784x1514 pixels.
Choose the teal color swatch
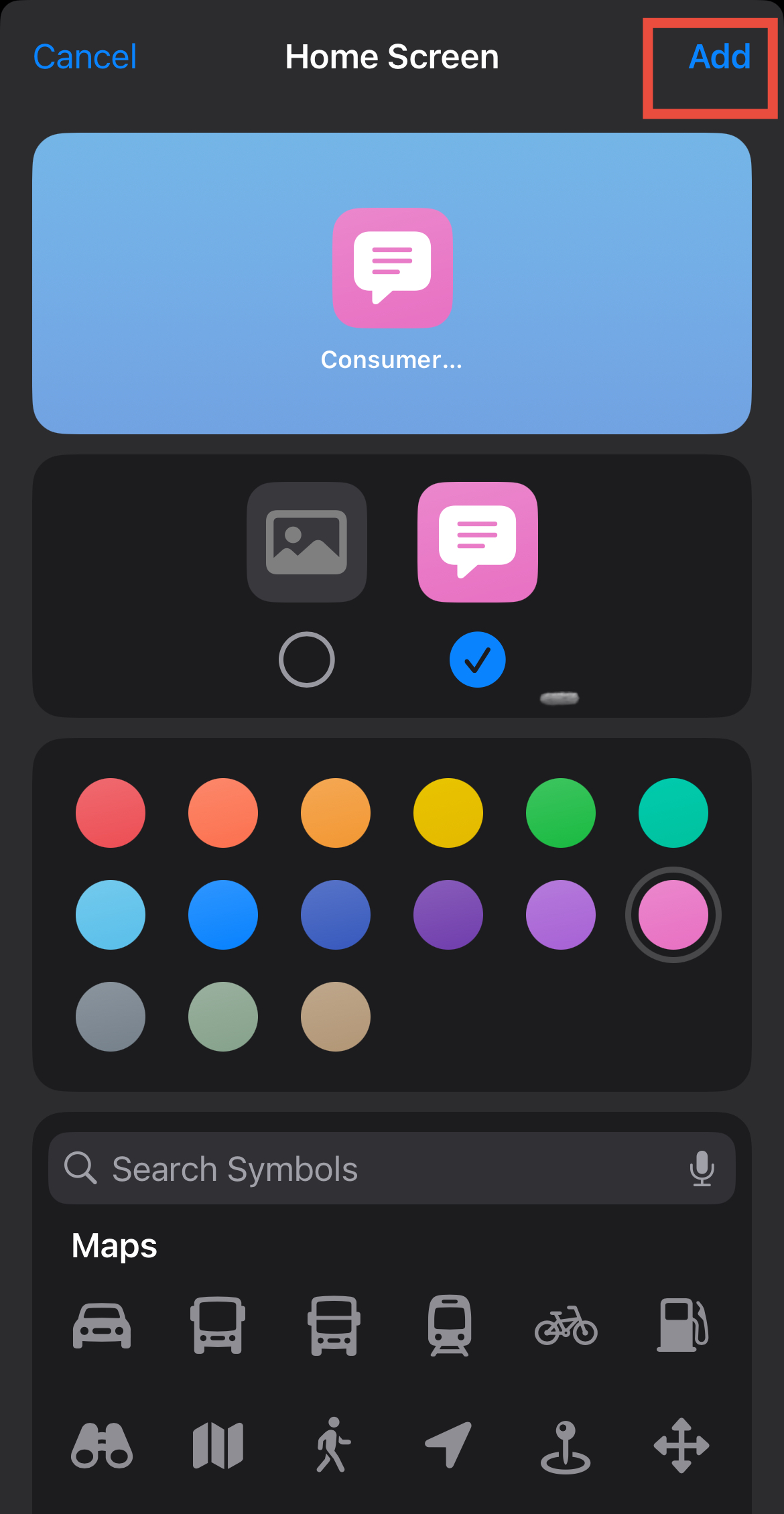673,812
